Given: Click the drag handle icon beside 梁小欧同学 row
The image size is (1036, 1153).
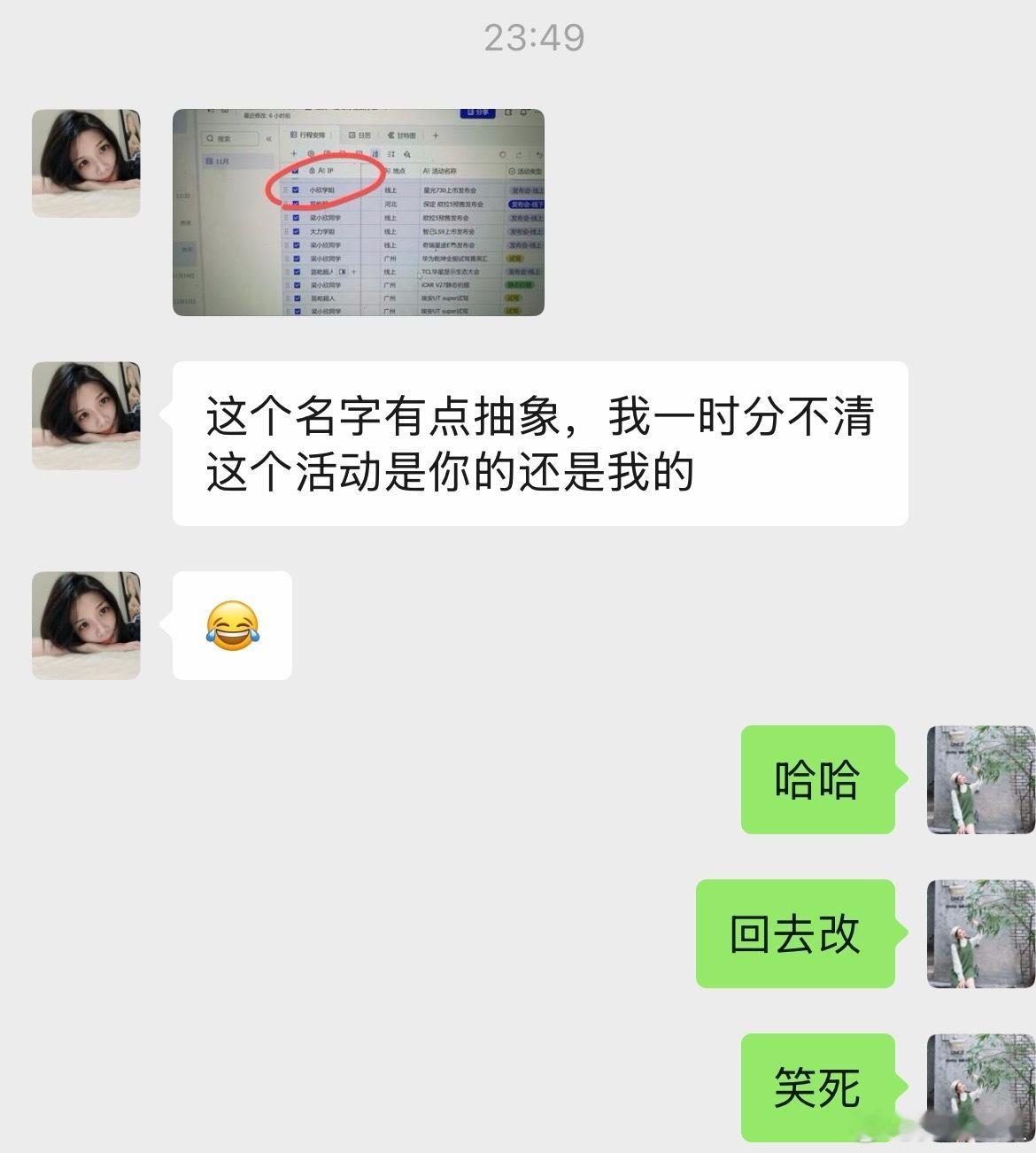Looking at the screenshot, I should coord(284,218).
